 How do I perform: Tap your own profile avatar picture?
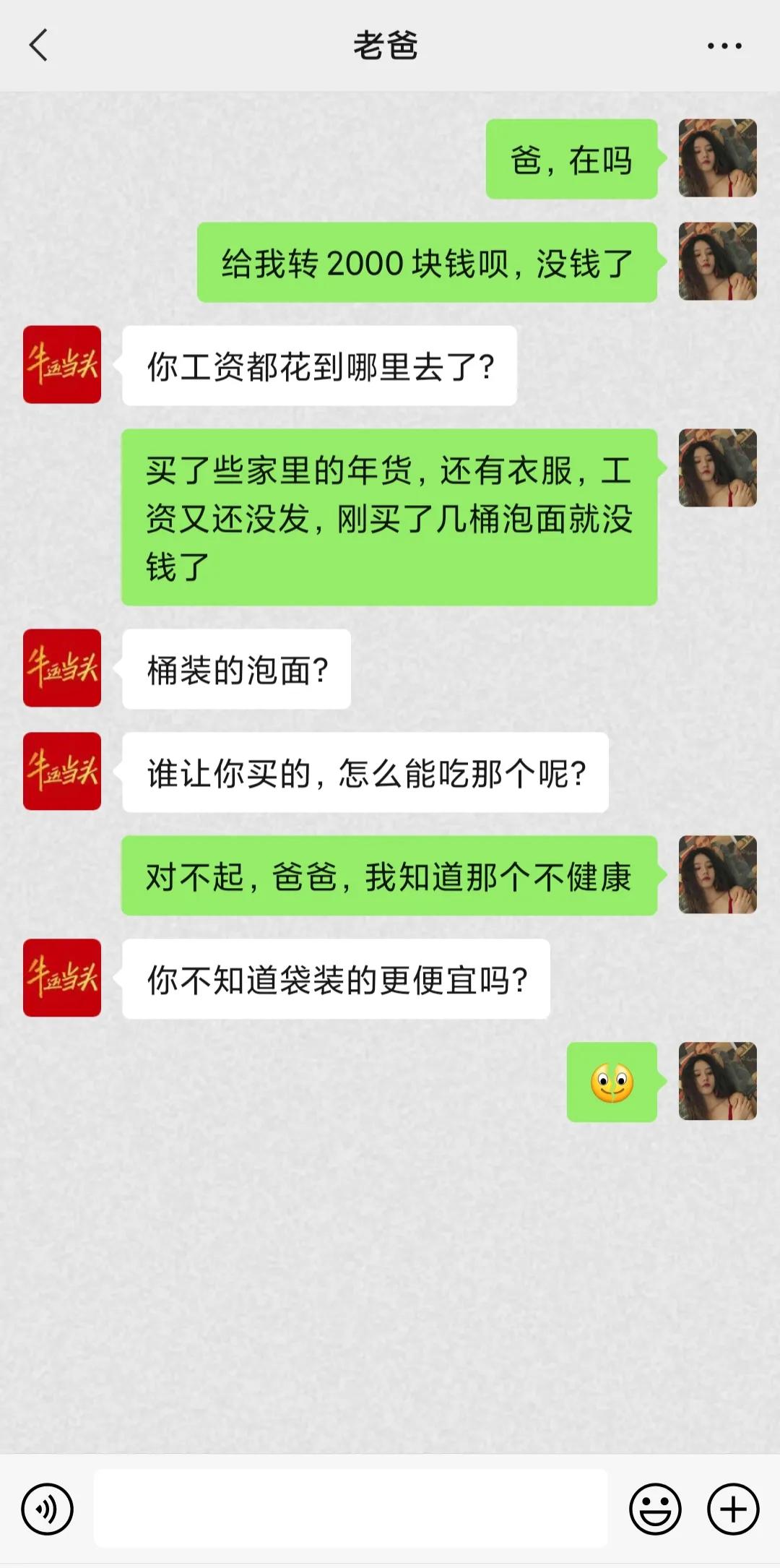pyautogui.click(x=717, y=158)
